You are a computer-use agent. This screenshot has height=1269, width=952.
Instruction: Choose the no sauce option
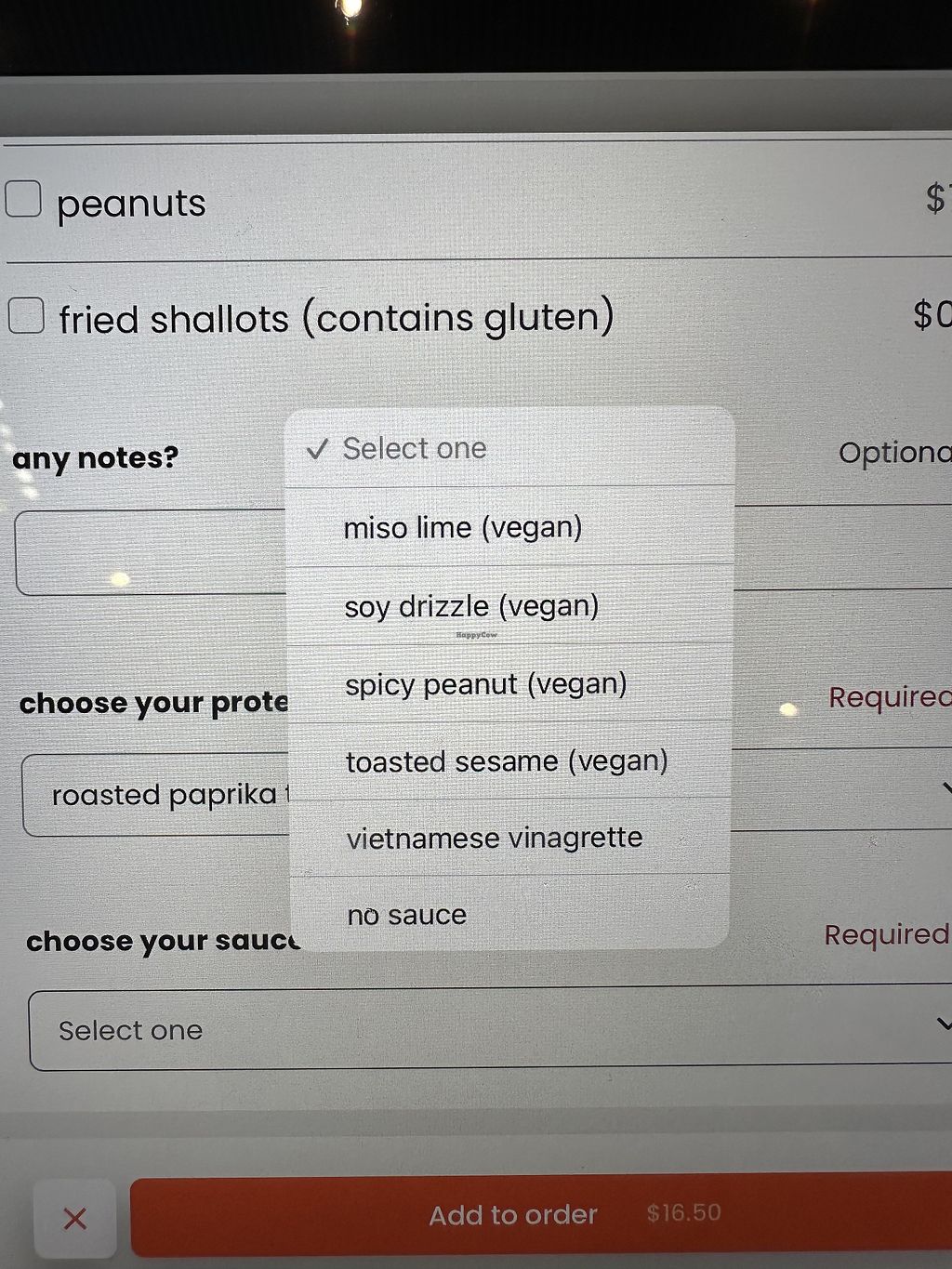[x=406, y=915]
